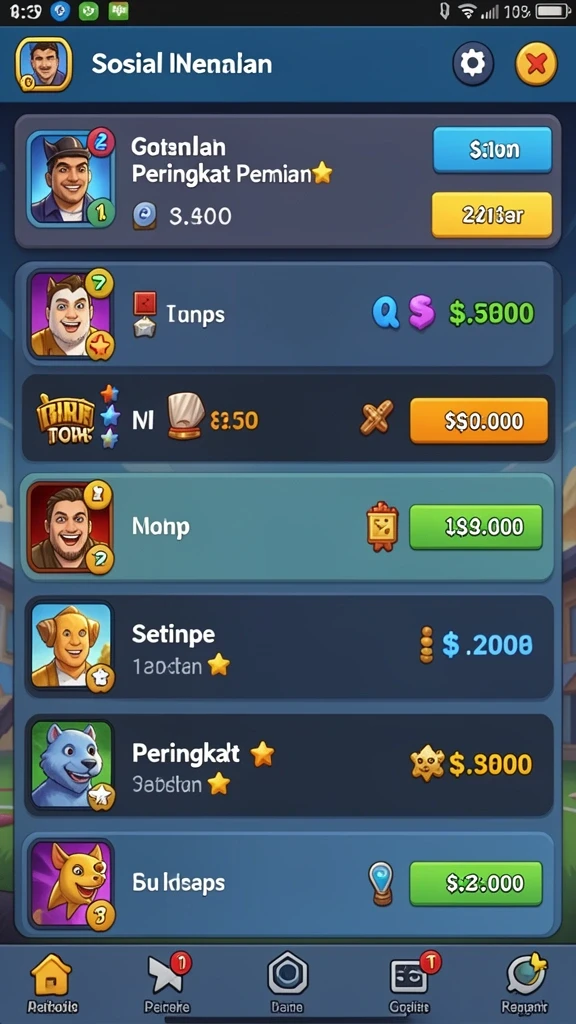This screenshot has height=1024, width=576.
Task: Tap the green 1$8.000 button in Monp row
Action: [x=476, y=526]
